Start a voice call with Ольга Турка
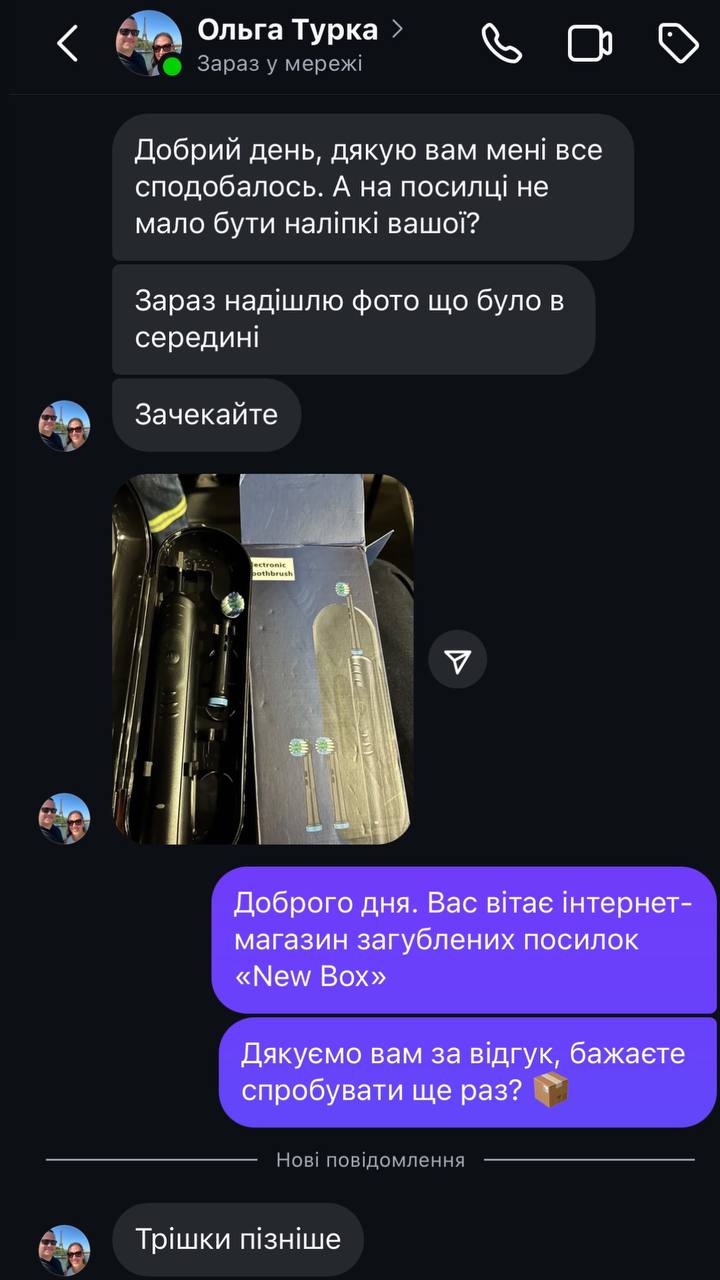The width and height of the screenshot is (720, 1280). (500, 43)
